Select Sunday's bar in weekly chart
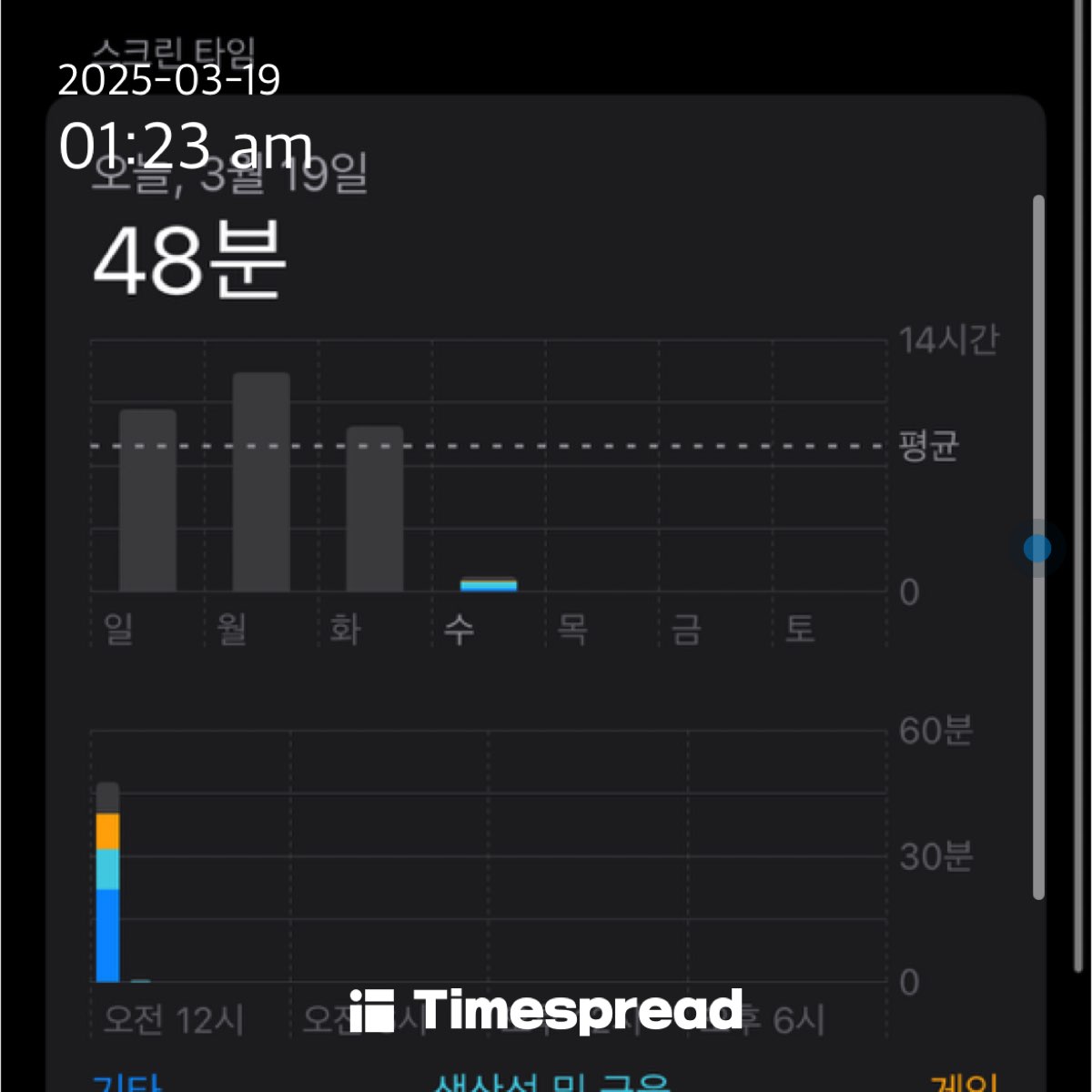 pyautogui.click(x=147, y=500)
